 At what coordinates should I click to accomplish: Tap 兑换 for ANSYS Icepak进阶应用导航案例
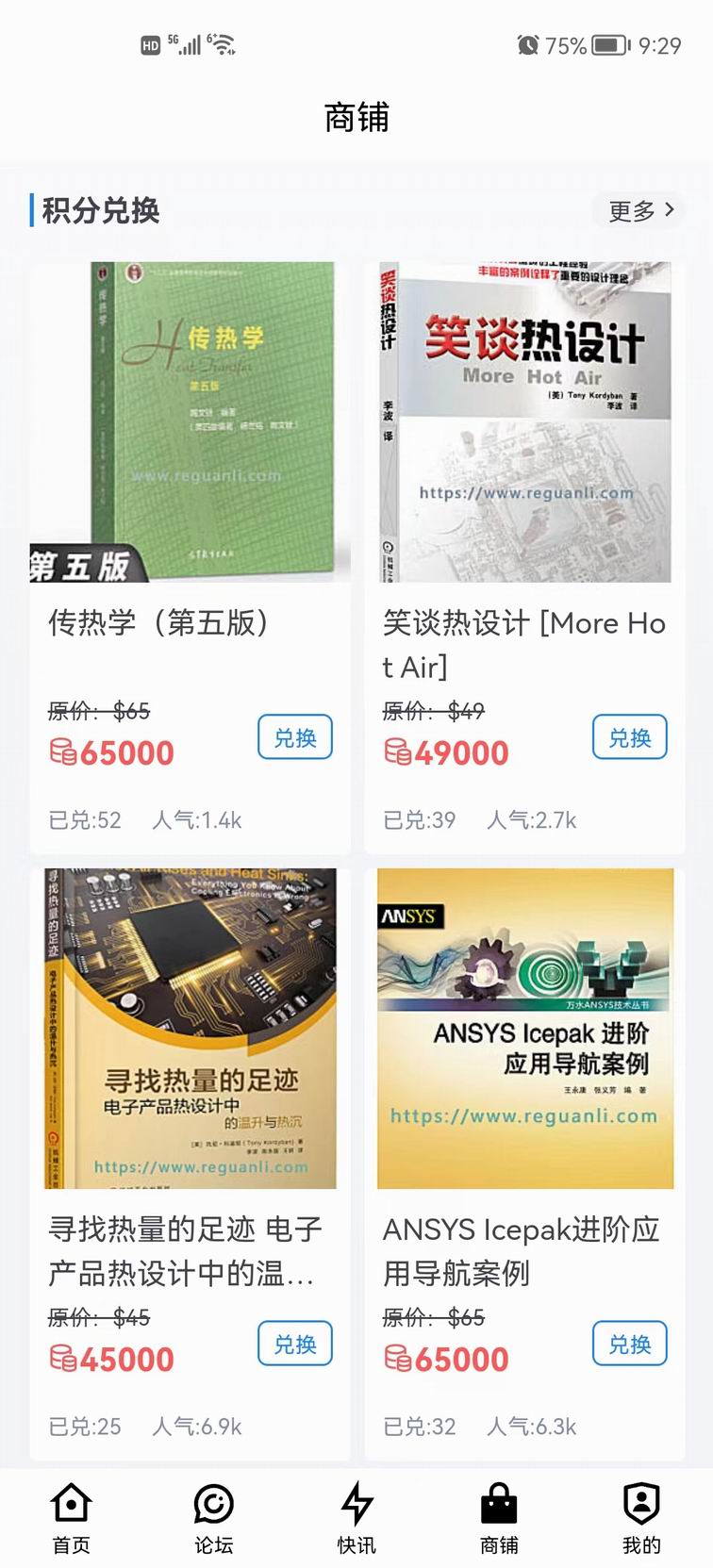point(629,1344)
